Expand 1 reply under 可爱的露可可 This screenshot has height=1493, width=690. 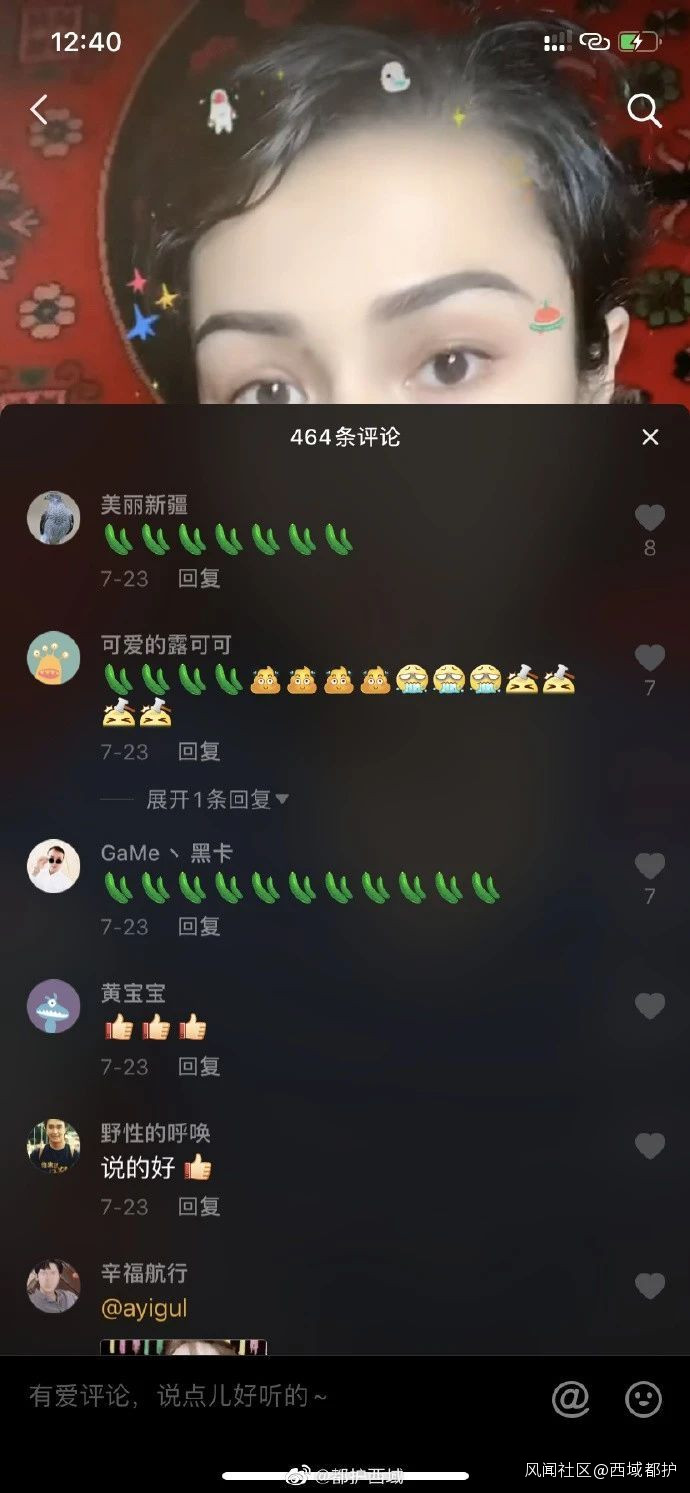(x=217, y=799)
